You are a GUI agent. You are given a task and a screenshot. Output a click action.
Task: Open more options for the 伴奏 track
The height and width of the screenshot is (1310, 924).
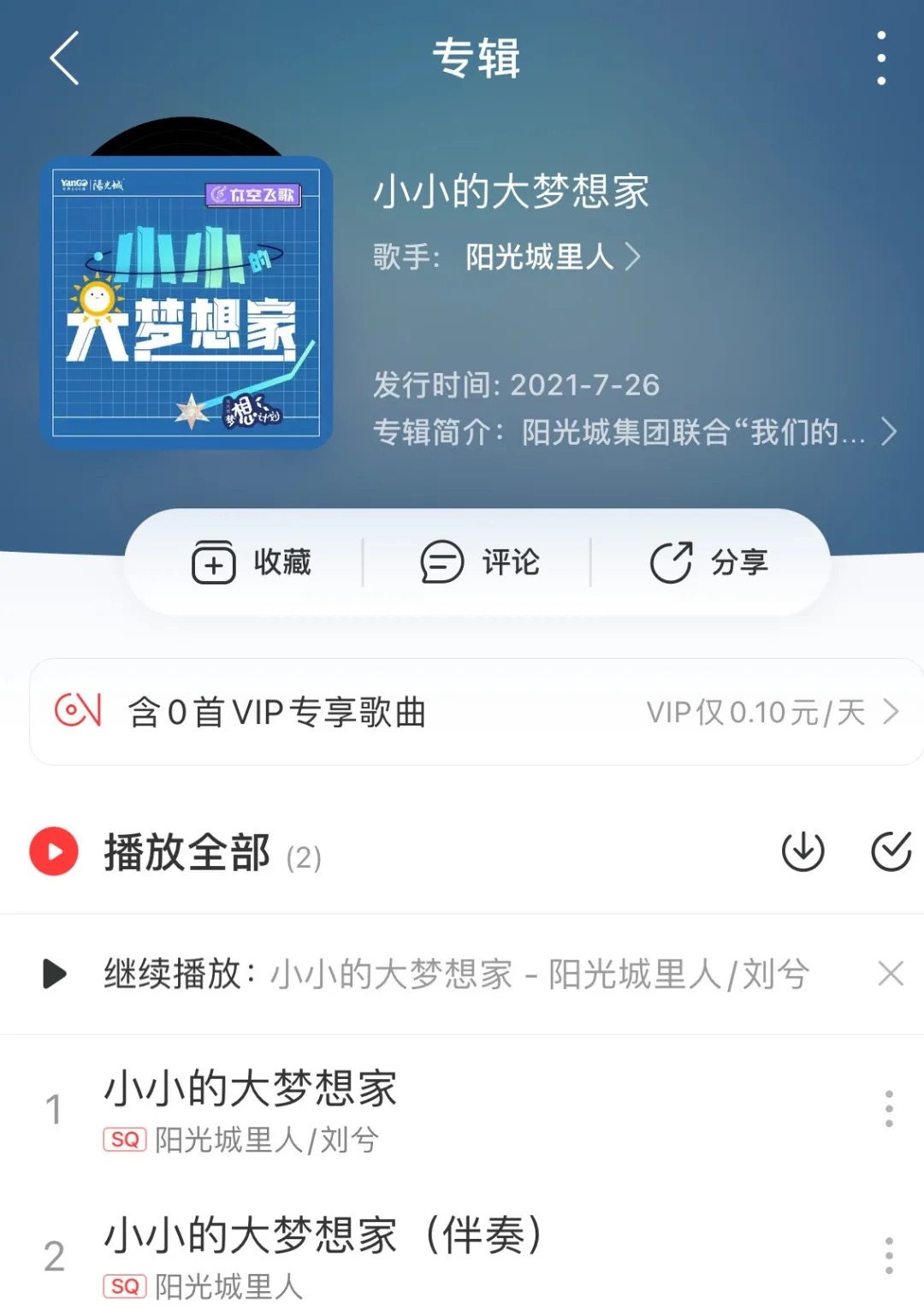(x=889, y=1255)
